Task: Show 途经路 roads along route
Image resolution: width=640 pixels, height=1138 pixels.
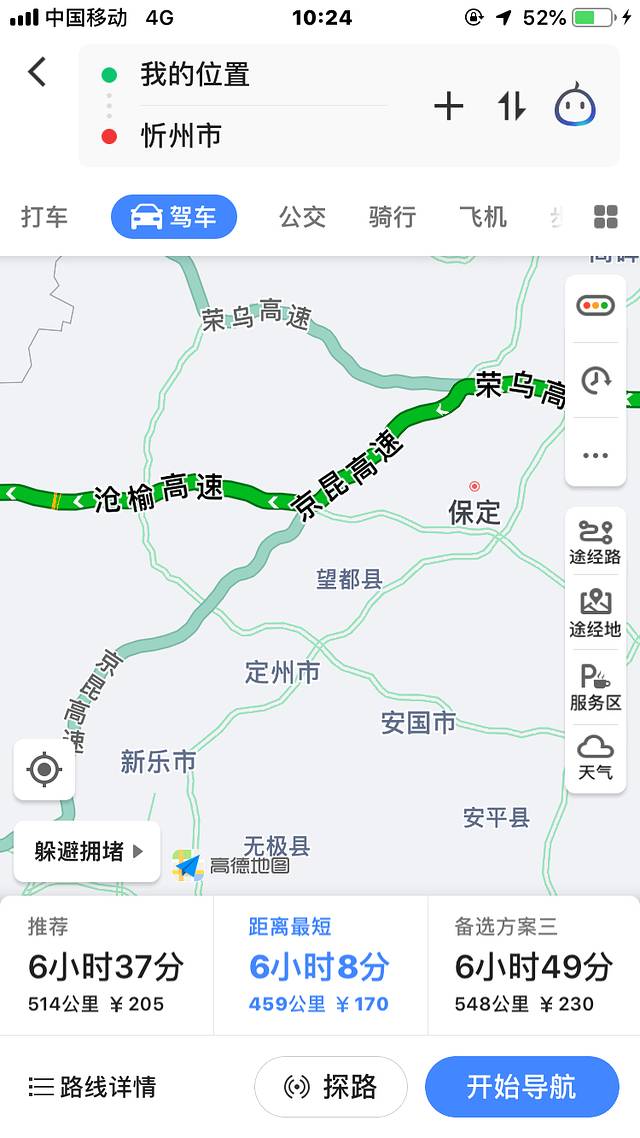Action: coord(595,543)
